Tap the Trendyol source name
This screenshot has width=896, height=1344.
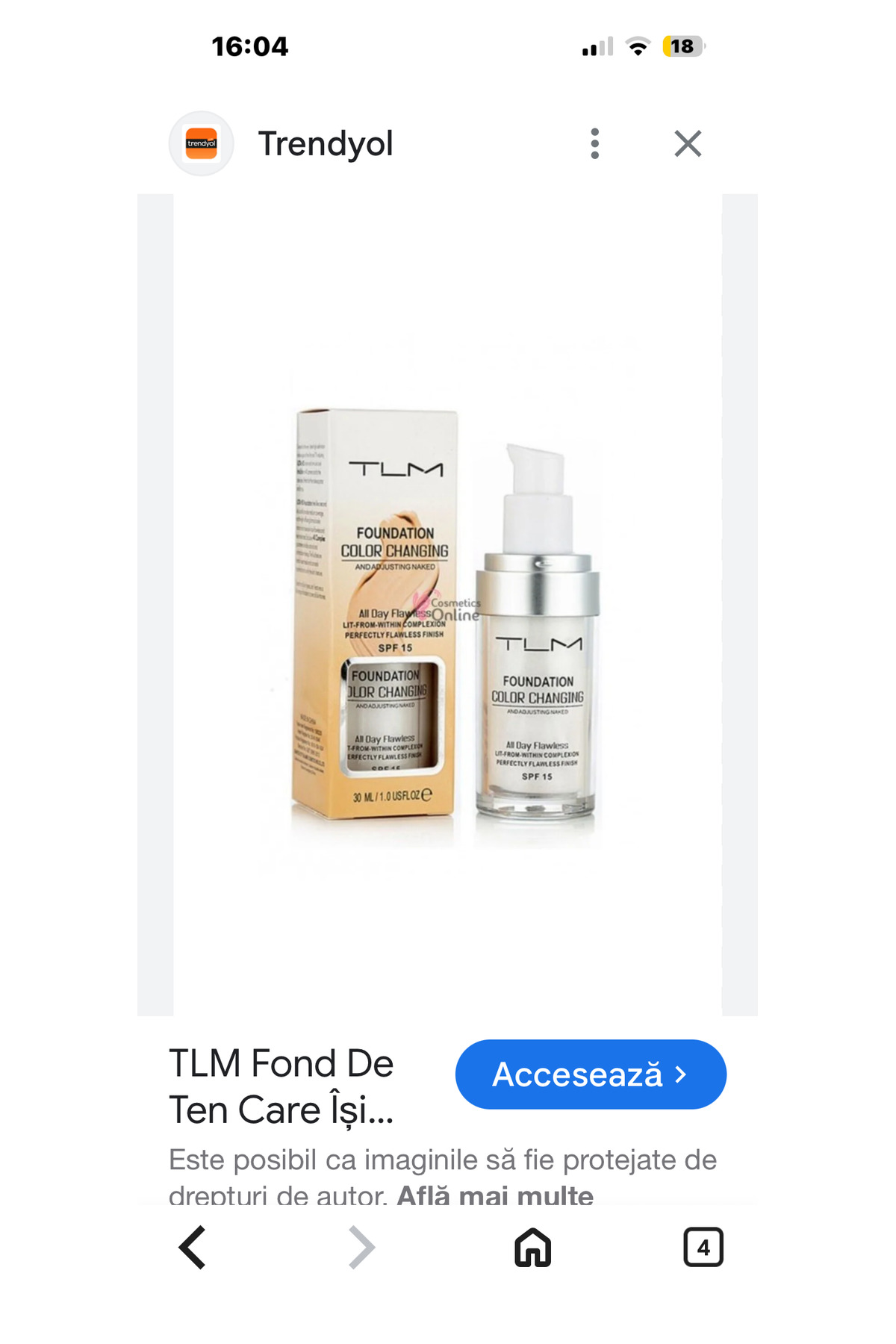pos(325,143)
